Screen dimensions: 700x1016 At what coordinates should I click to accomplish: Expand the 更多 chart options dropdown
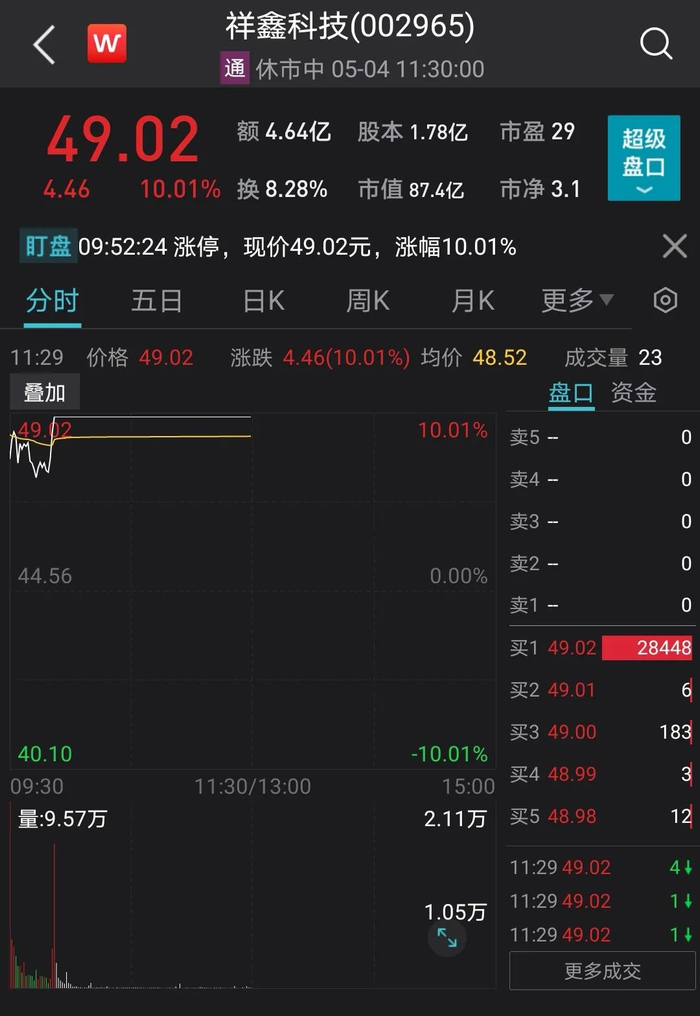[577, 300]
